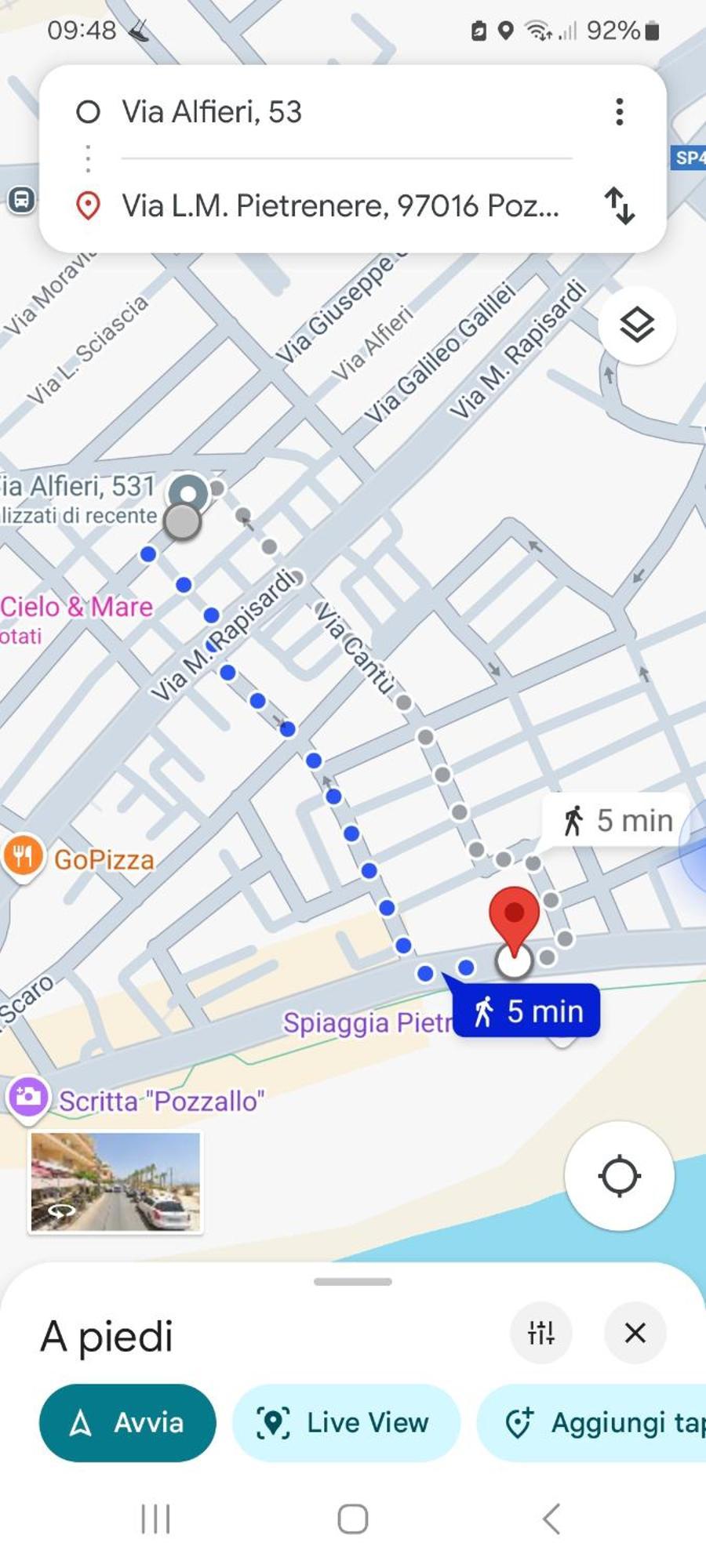Select the alternative gray 5 min route
This screenshot has height=1568, width=706.
pyautogui.click(x=617, y=821)
